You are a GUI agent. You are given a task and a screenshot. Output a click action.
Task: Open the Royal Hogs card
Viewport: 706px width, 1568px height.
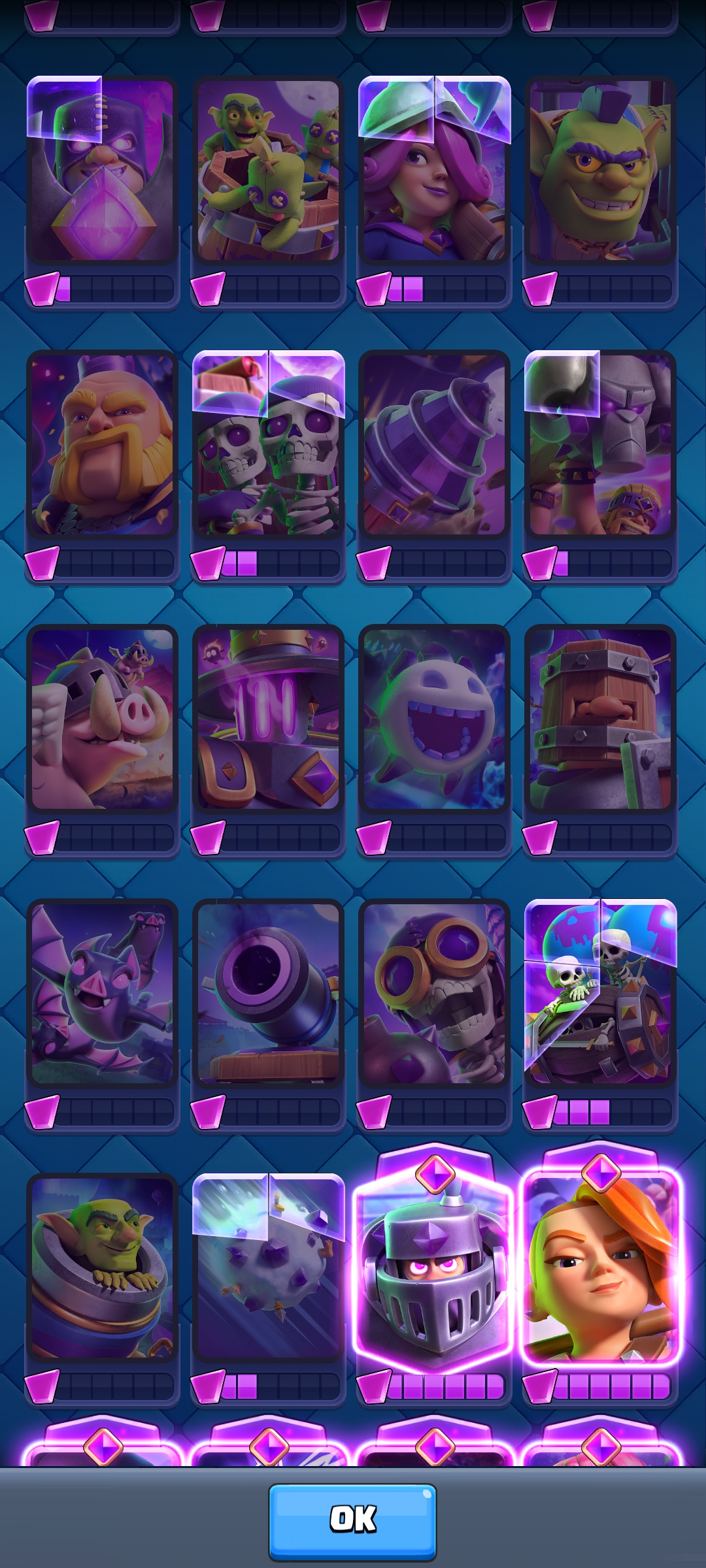[102, 719]
